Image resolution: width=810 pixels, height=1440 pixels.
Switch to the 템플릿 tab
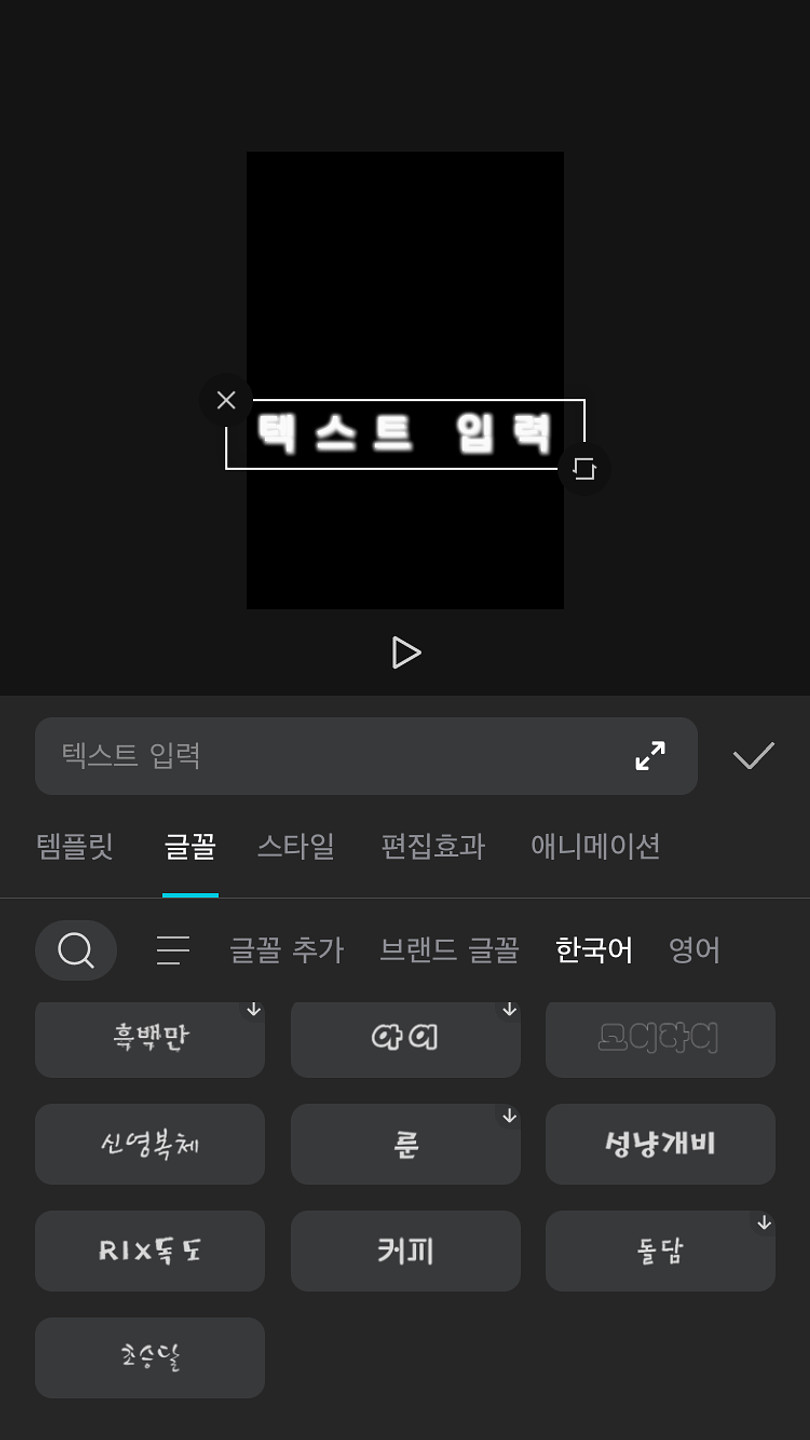tap(75, 847)
